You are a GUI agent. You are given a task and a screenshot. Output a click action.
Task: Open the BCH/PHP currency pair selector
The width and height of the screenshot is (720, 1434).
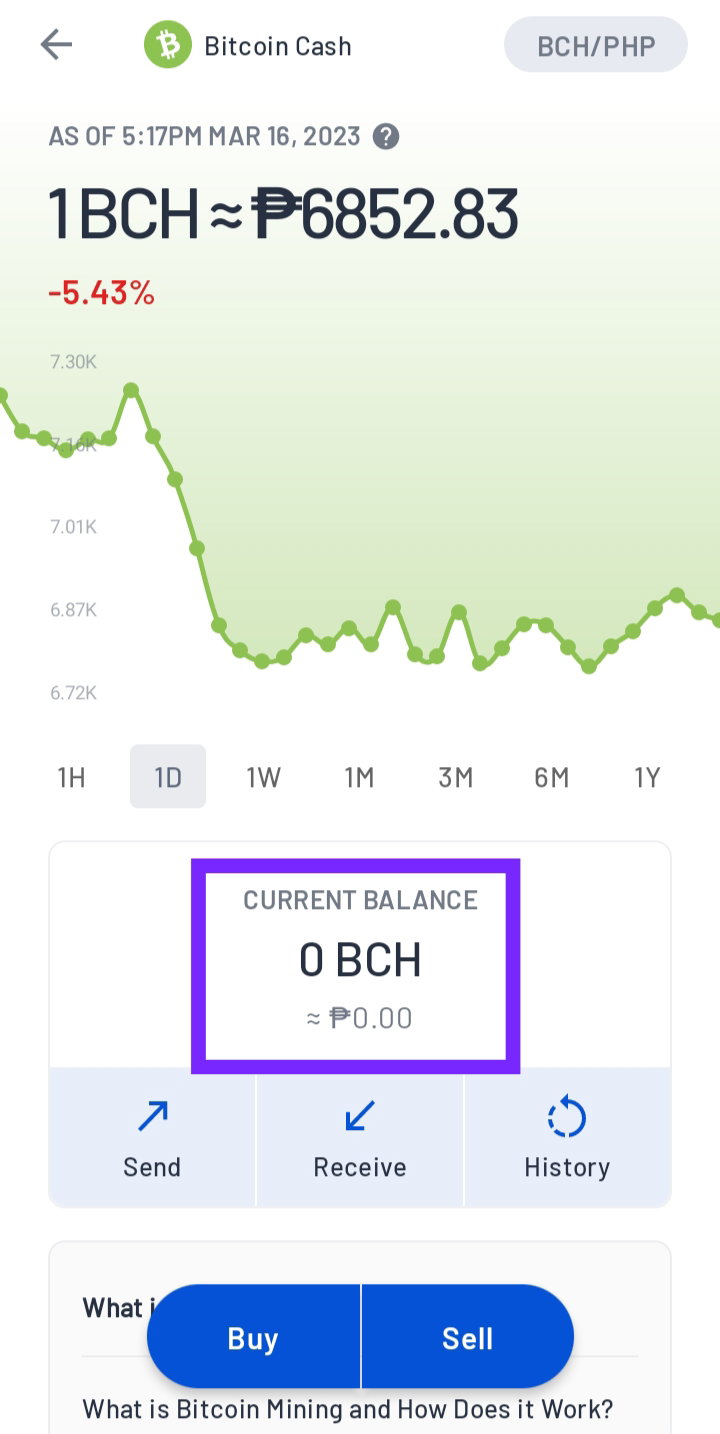(x=596, y=46)
